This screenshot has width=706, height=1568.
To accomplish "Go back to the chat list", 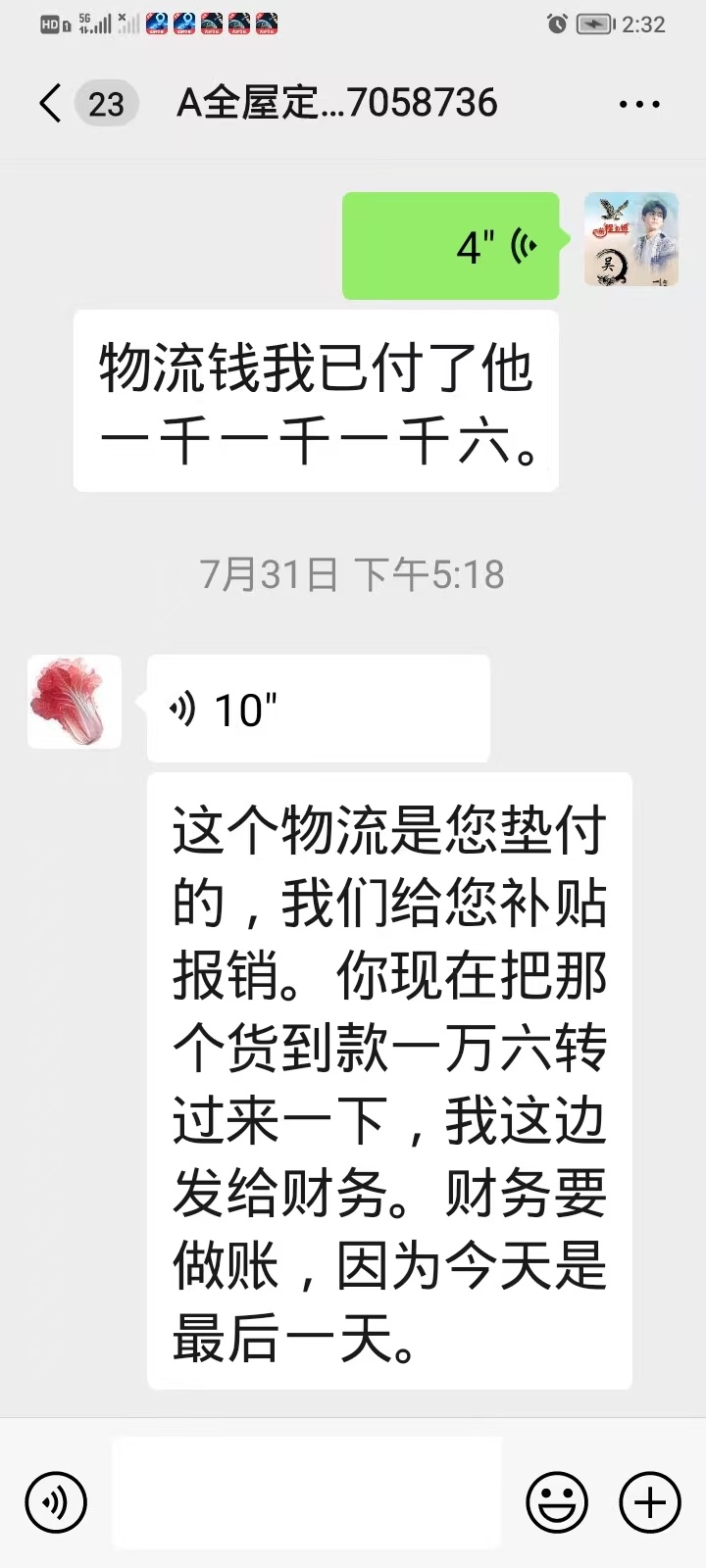I will pyautogui.click(x=51, y=103).
